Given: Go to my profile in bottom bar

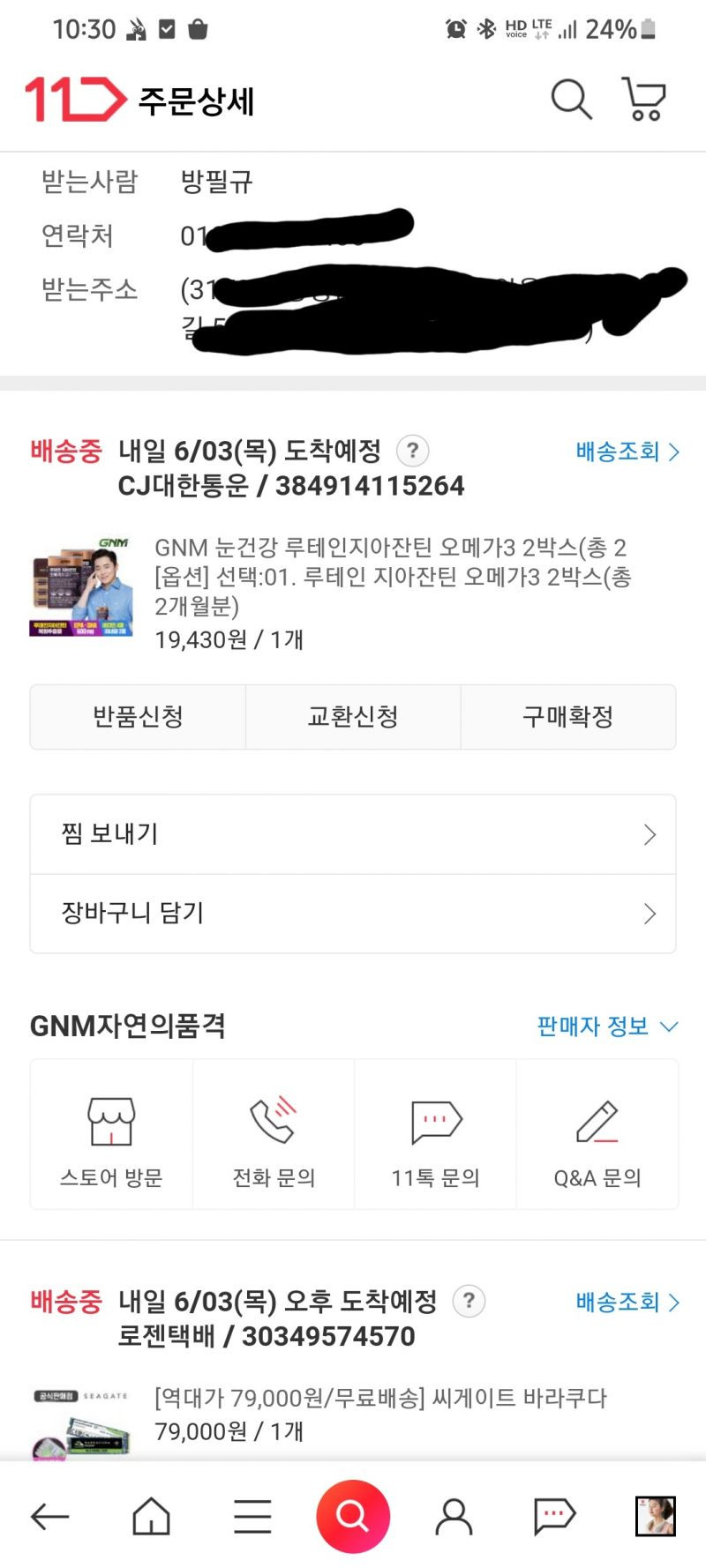Looking at the screenshot, I should [454, 1517].
